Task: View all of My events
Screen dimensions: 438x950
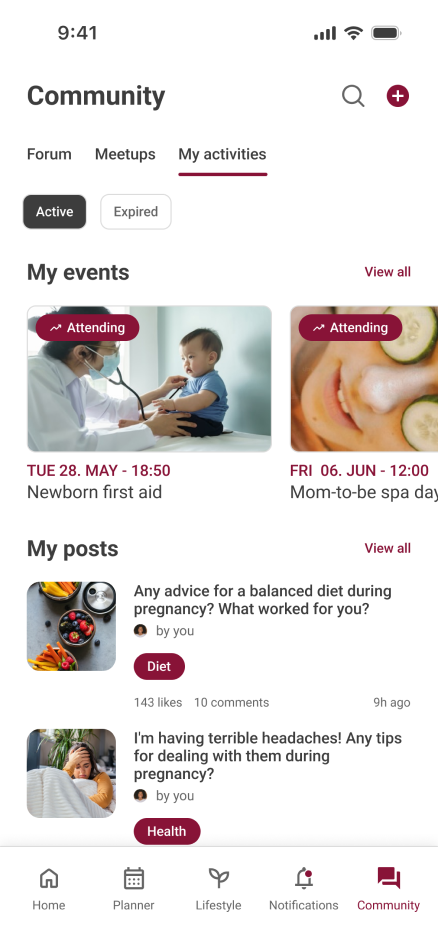Action: [388, 272]
